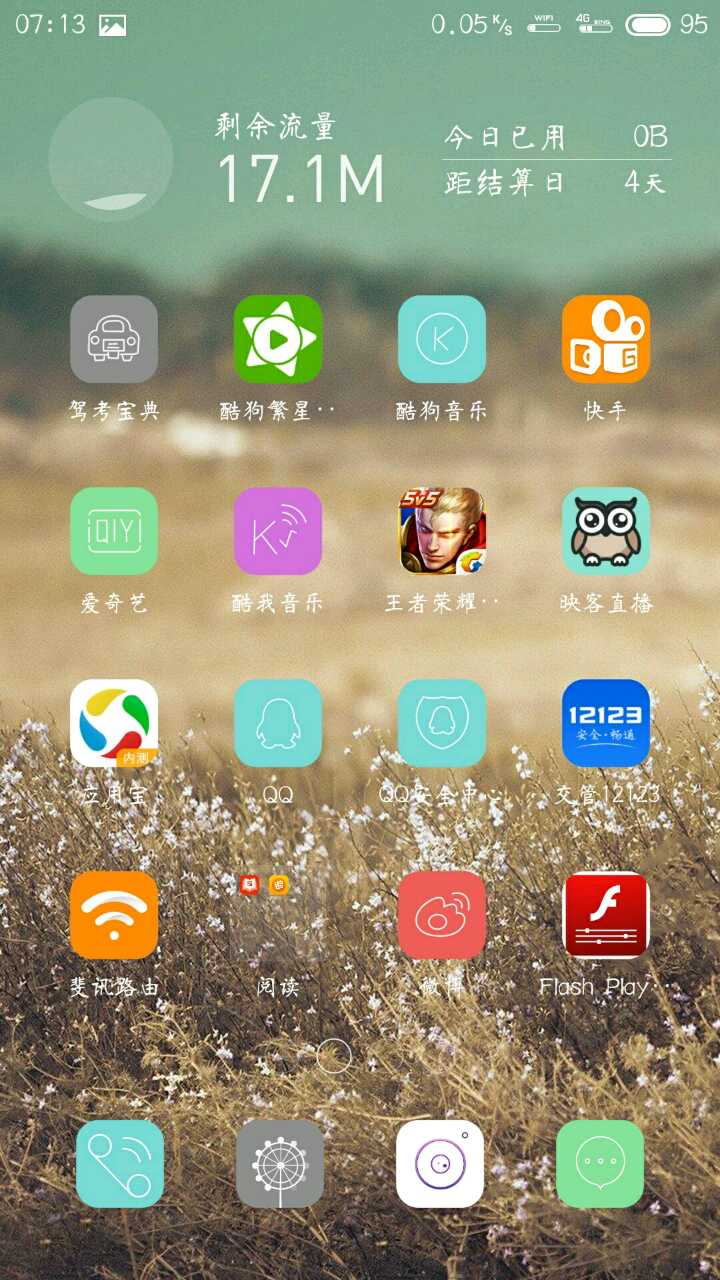720x1280 pixels.
Task: Launch the 快手 app
Action: pyautogui.click(x=606, y=339)
